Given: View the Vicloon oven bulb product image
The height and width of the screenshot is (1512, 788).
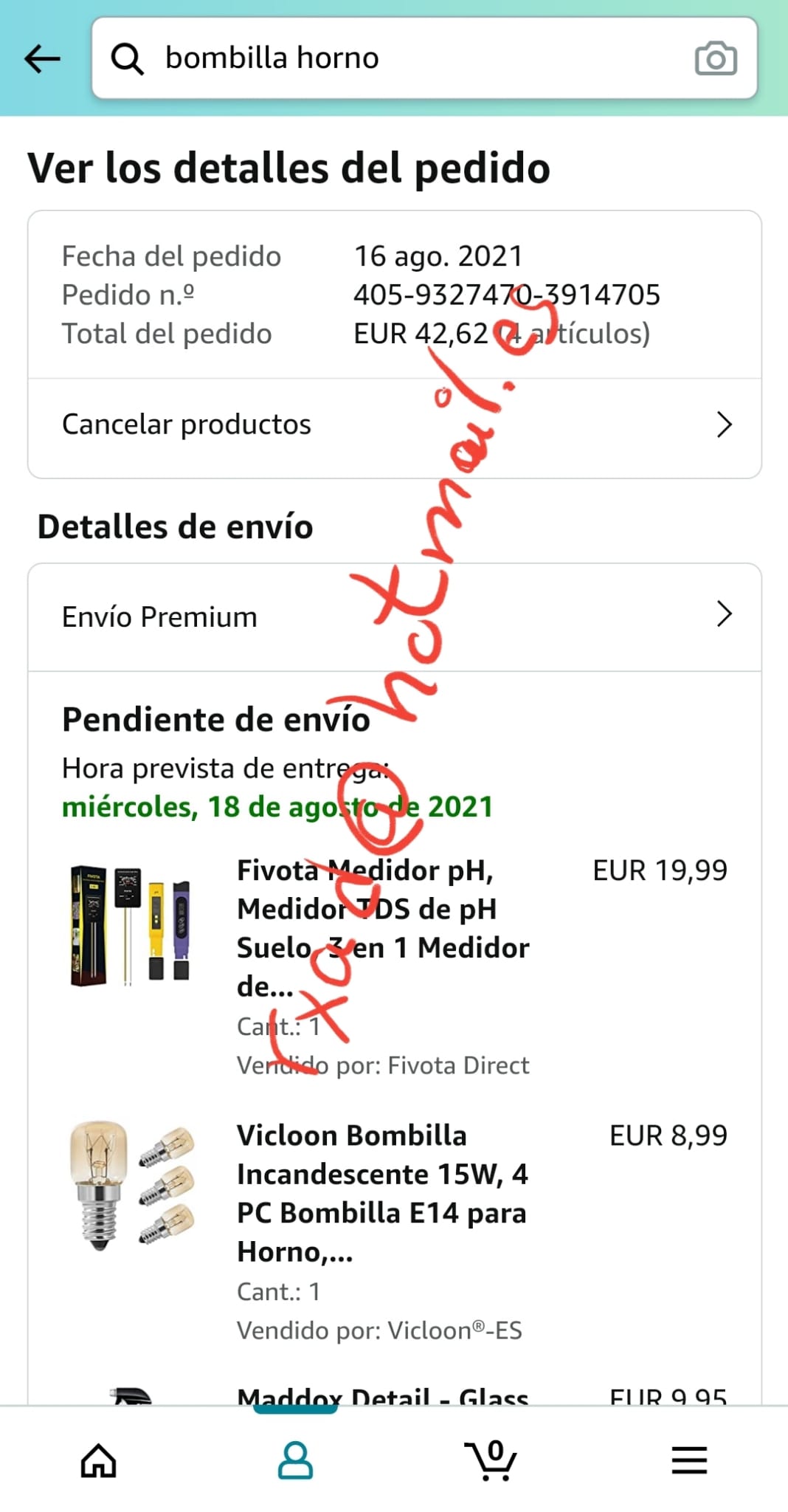Looking at the screenshot, I should point(131,1184).
